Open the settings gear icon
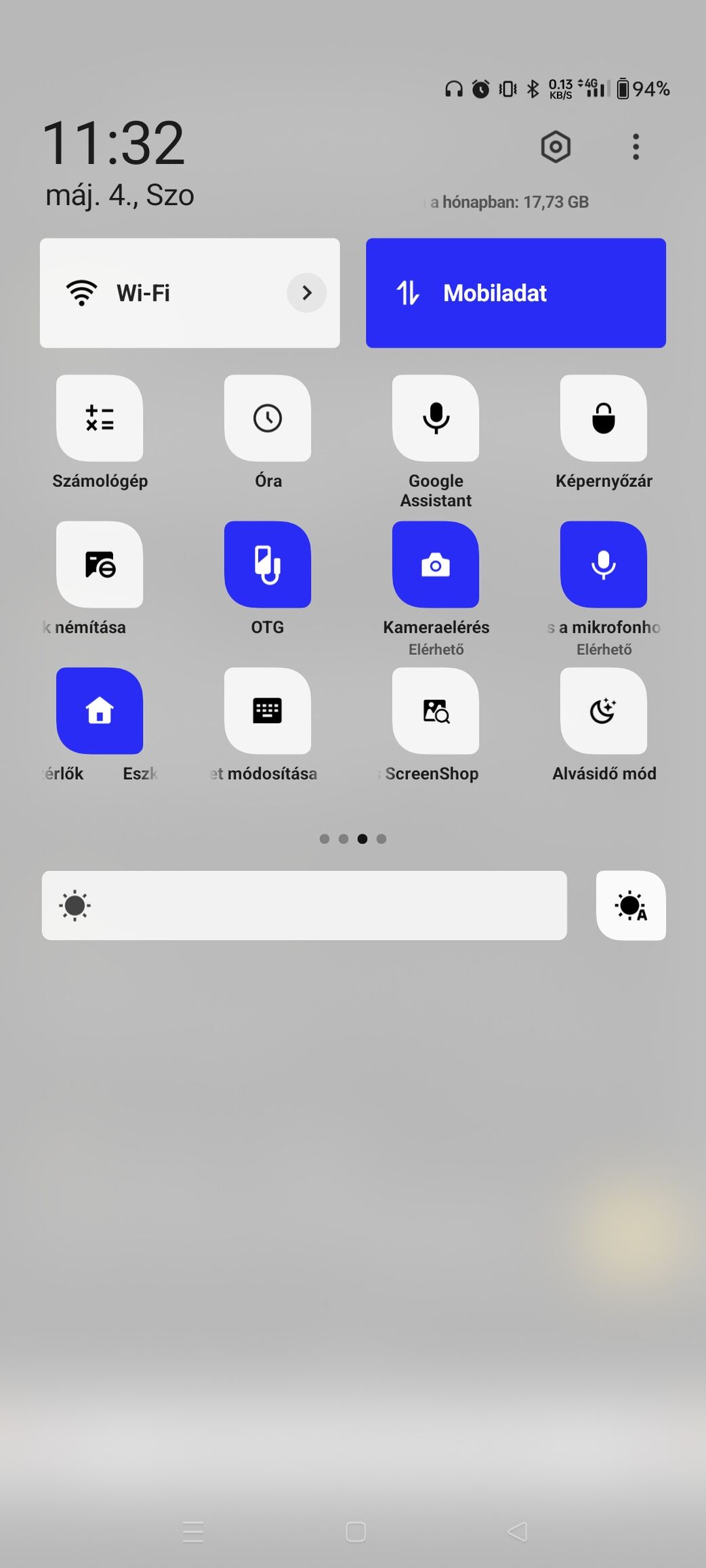The image size is (706, 1568). [556, 146]
